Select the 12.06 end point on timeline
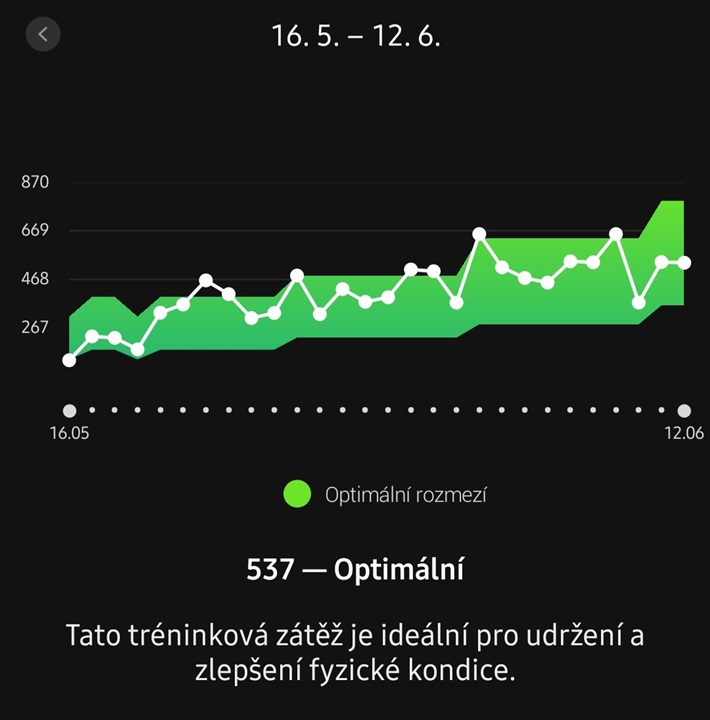This screenshot has width=710, height=720. point(684,410)
